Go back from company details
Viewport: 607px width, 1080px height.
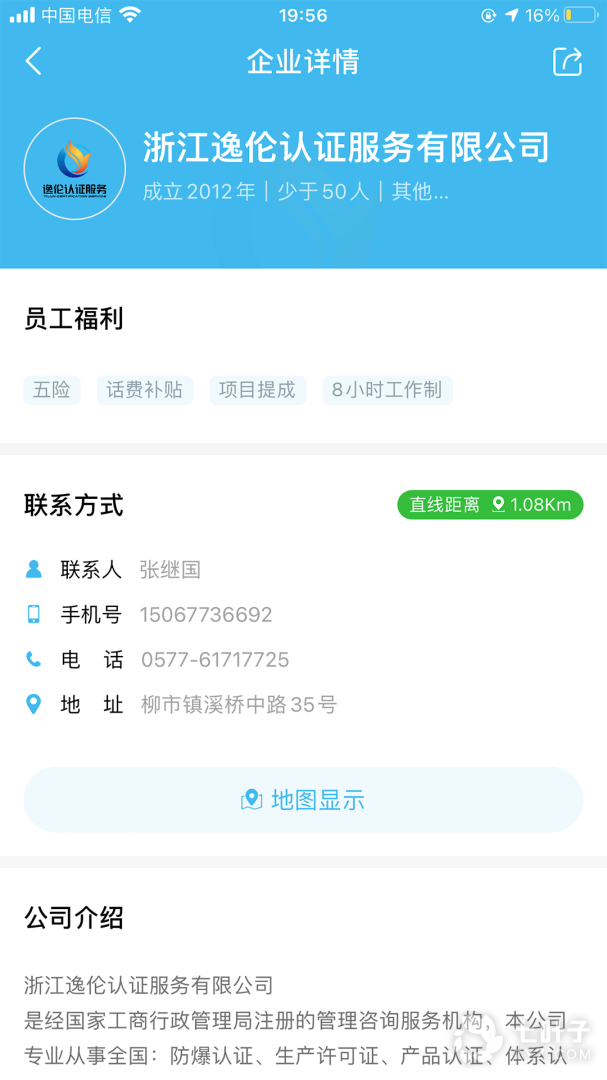point(34,62)
